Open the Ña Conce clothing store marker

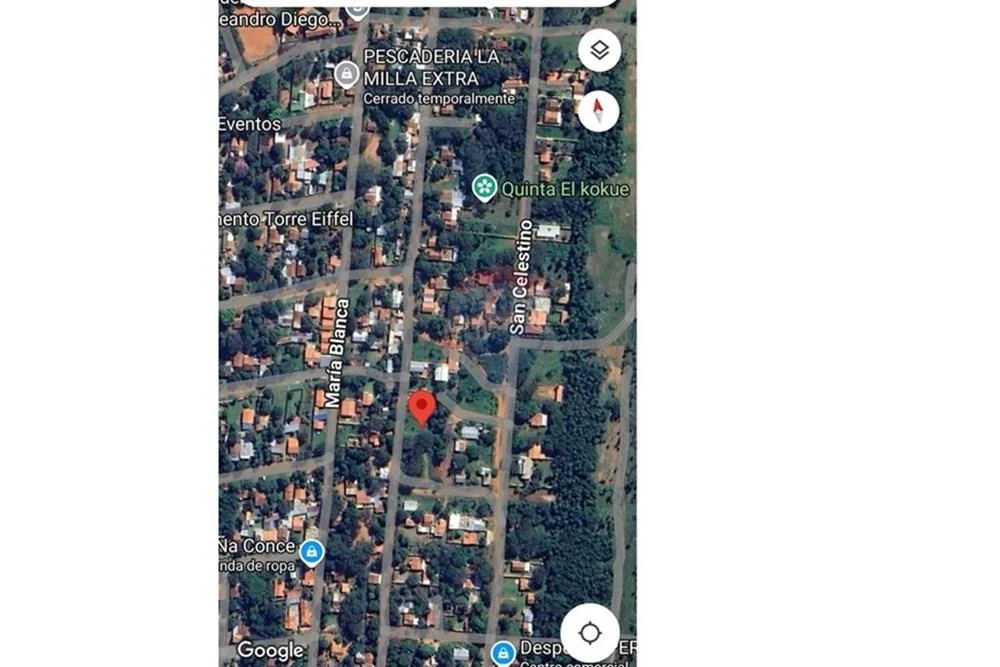pyautogui.click(x=312, y=552)
